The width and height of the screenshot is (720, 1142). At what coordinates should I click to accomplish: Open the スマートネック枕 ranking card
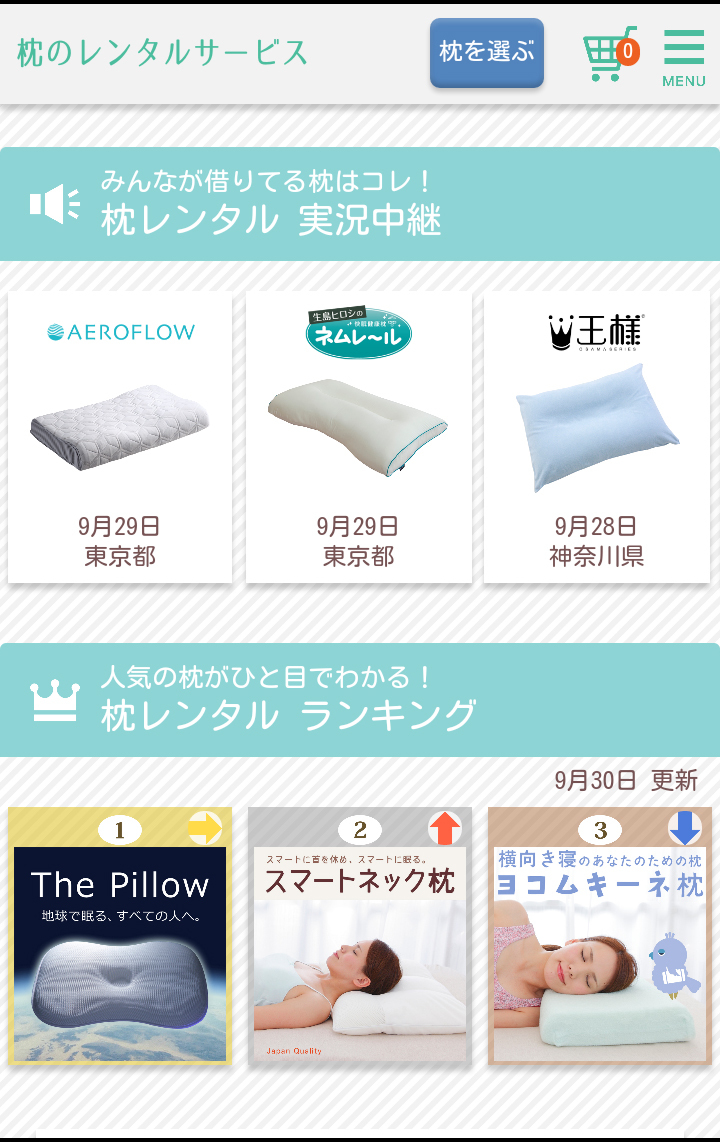click(359, 950)
